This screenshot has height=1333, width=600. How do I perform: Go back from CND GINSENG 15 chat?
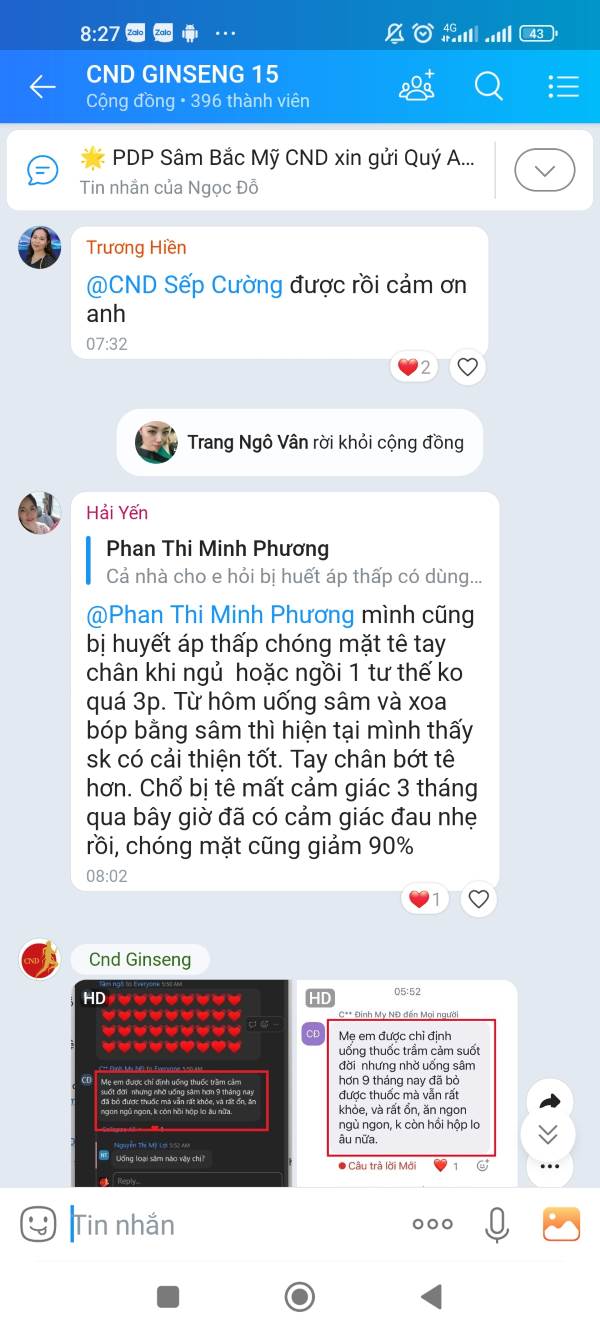pos(42,87)
